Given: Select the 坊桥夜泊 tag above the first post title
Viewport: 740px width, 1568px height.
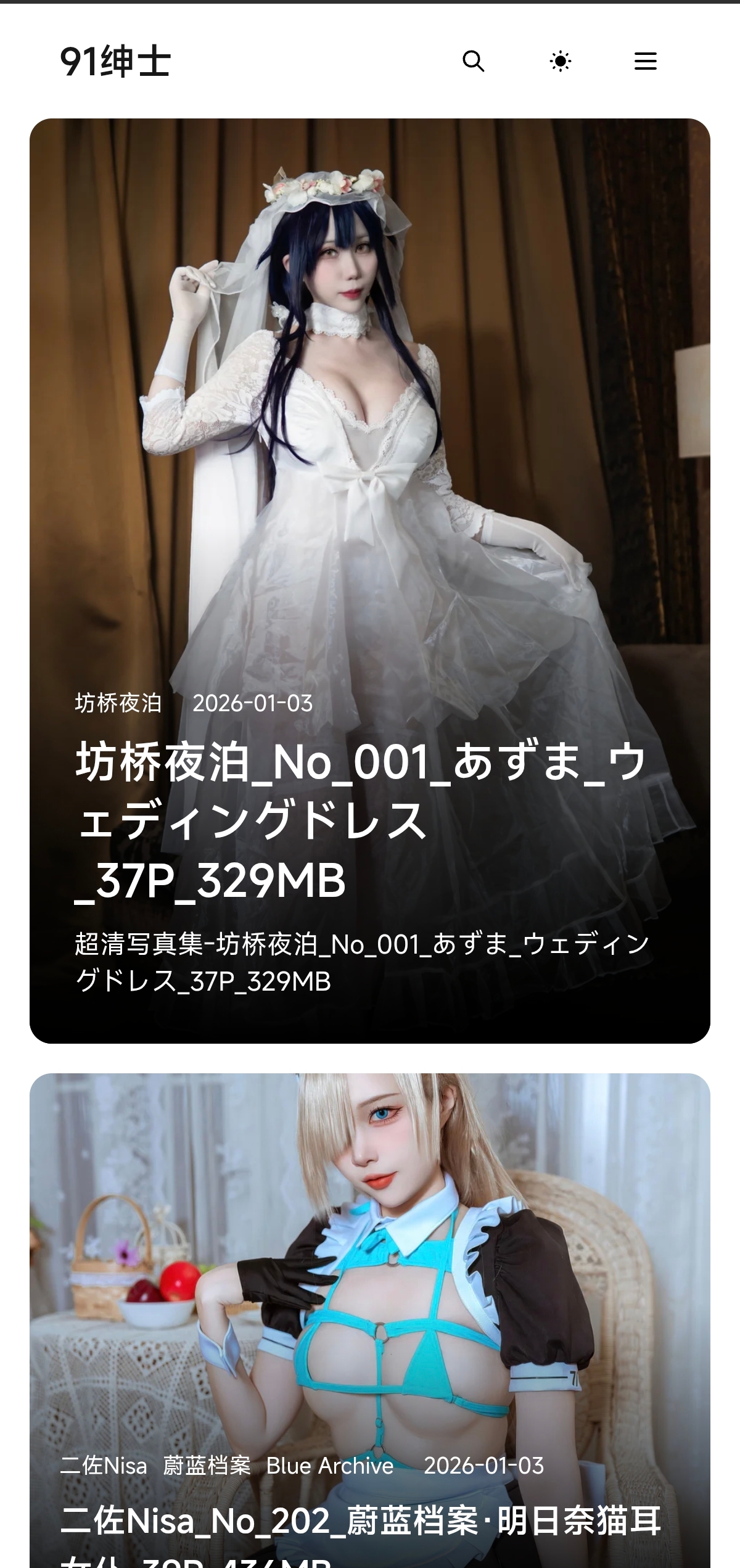Looking at the screenshot, I should (118, 703).
